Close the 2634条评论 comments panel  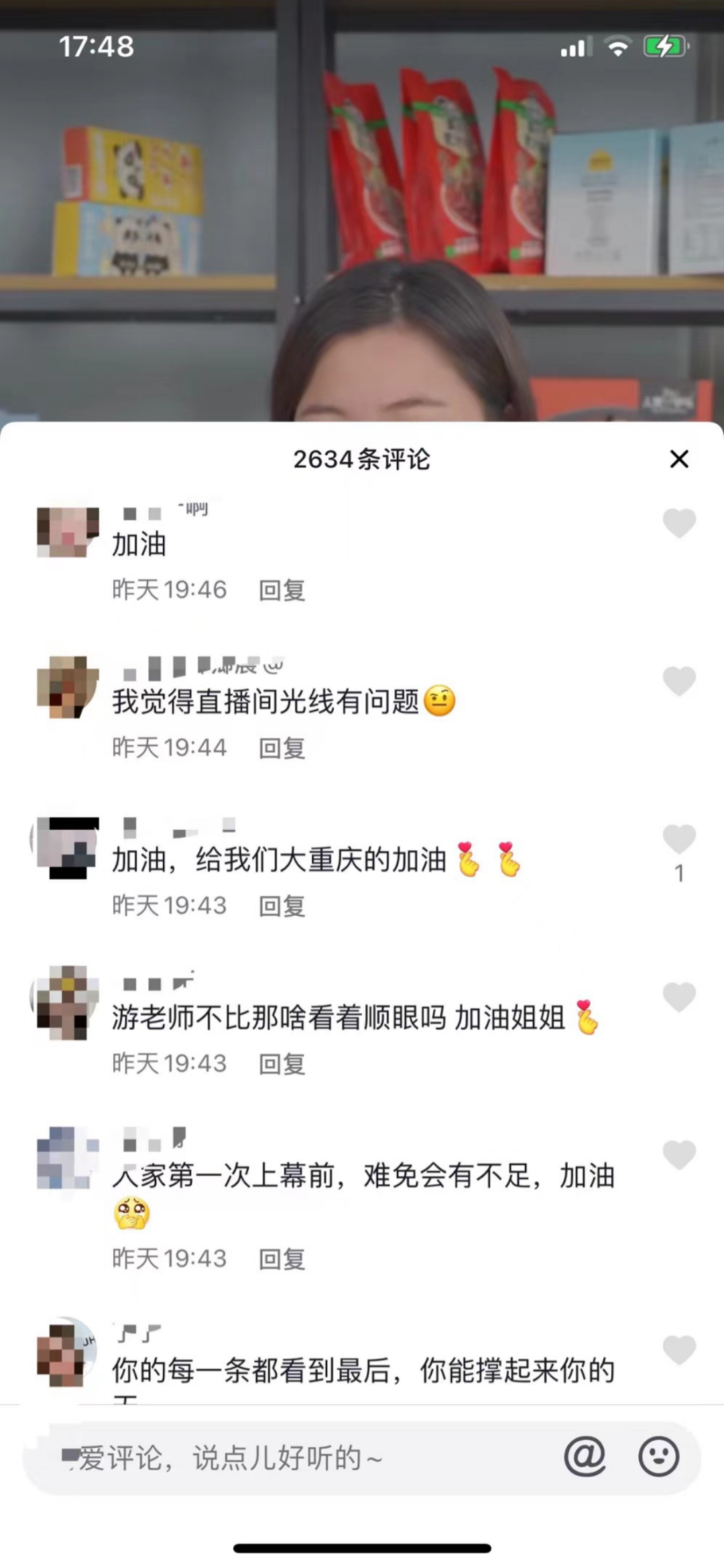pos(679,459)
